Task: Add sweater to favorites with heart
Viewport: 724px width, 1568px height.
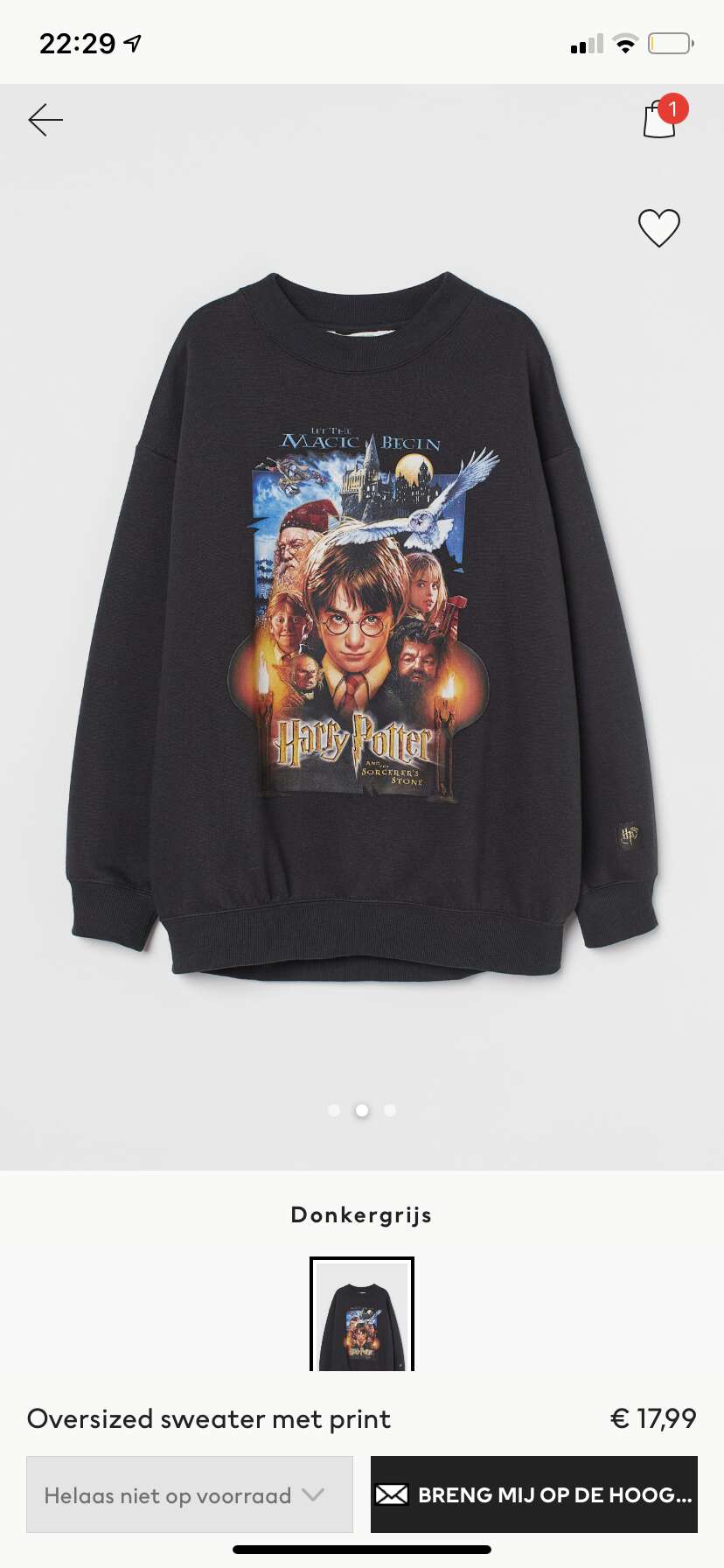Action: coord(659,228)
